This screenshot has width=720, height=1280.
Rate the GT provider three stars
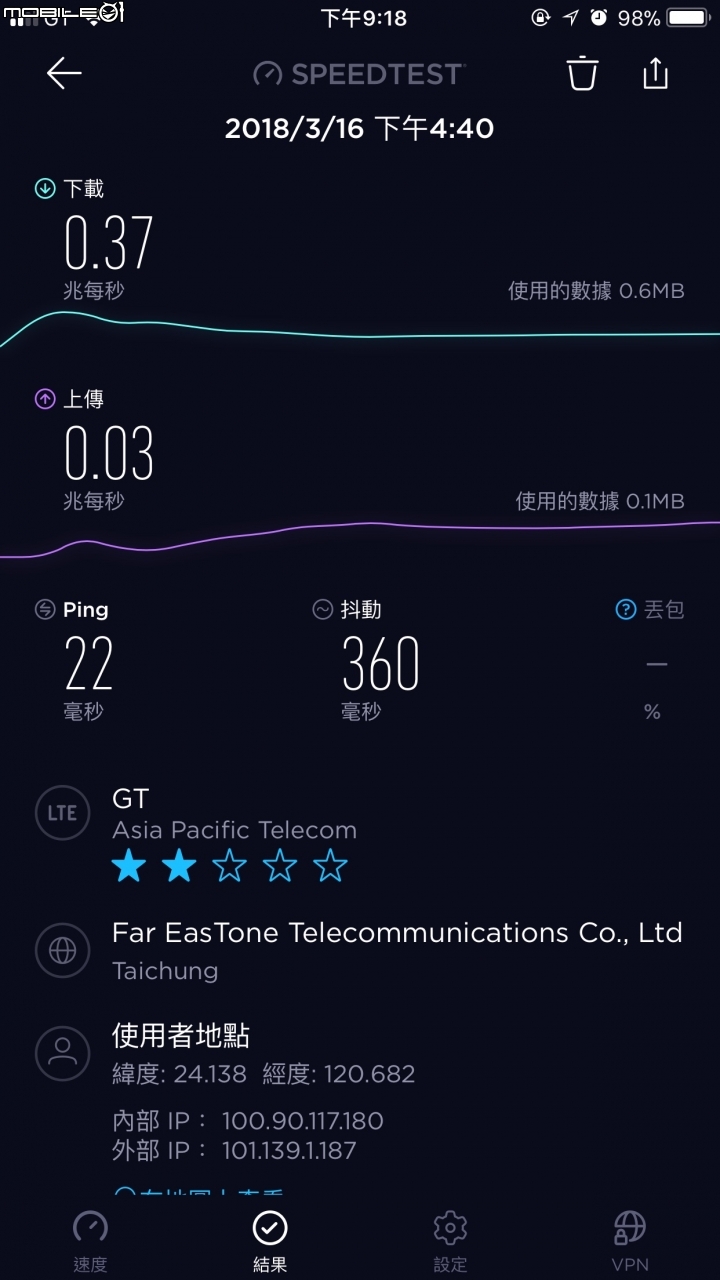[x=229, y=865]
